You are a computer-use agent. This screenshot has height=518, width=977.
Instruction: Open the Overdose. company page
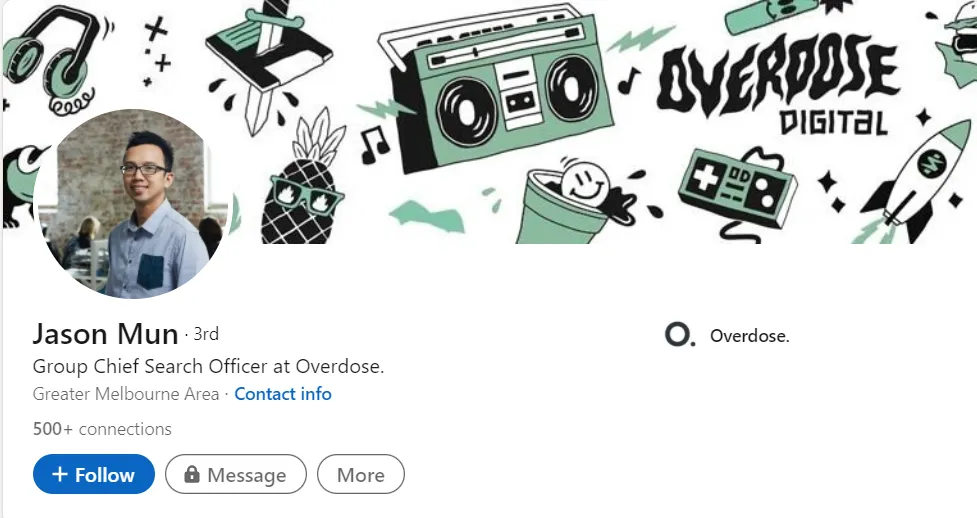728,336
